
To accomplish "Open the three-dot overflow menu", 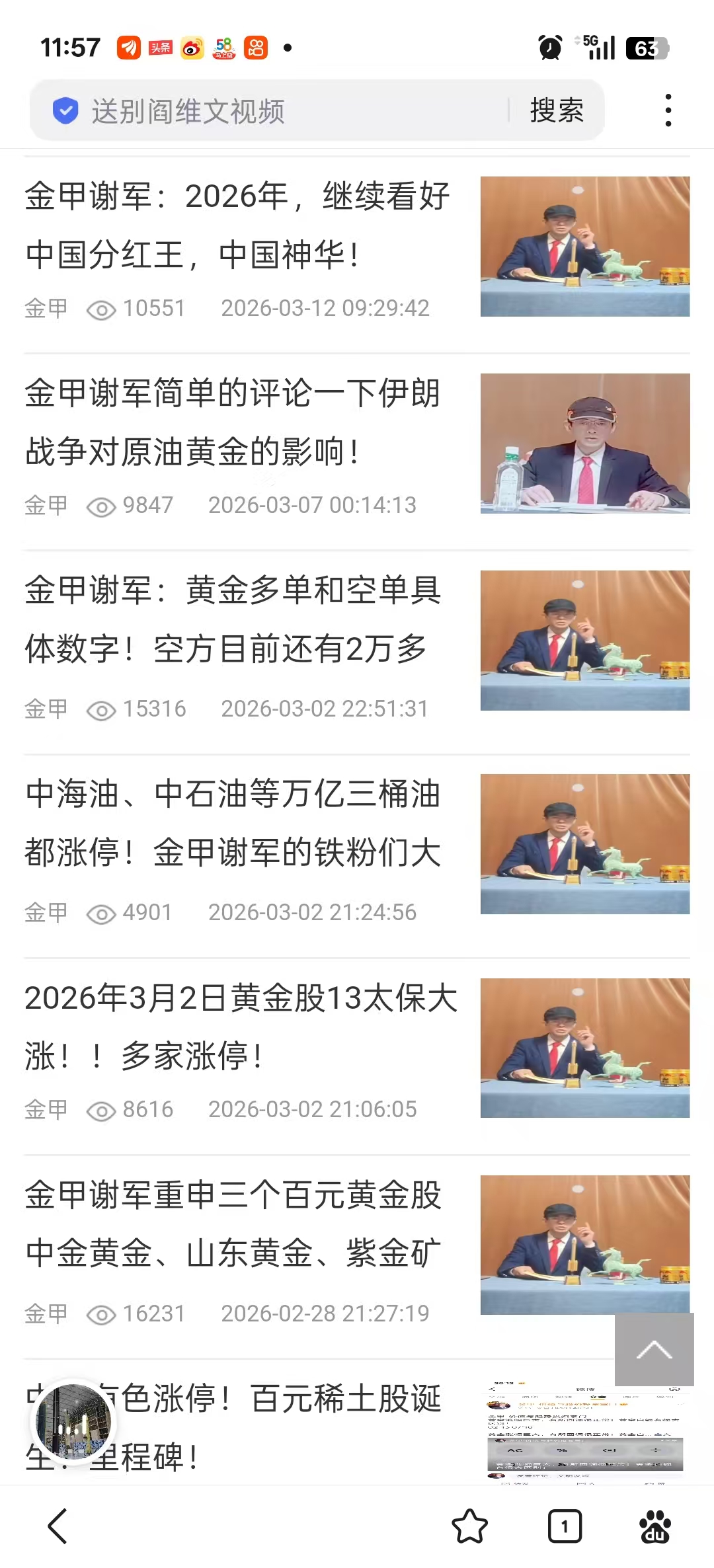I will coord(668,110).
